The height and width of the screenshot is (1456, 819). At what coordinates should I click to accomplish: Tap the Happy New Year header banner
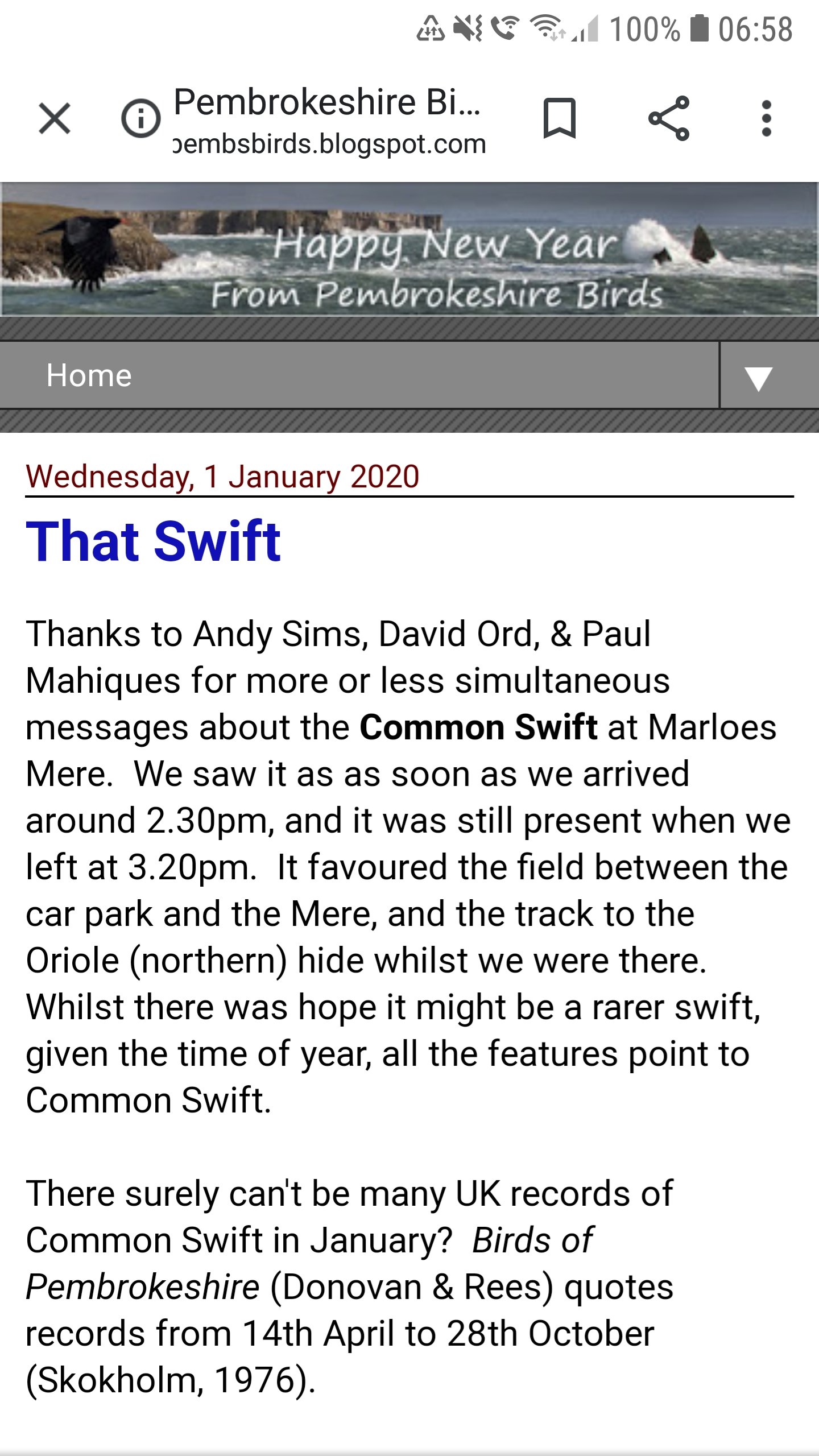[x=409, y=249]
